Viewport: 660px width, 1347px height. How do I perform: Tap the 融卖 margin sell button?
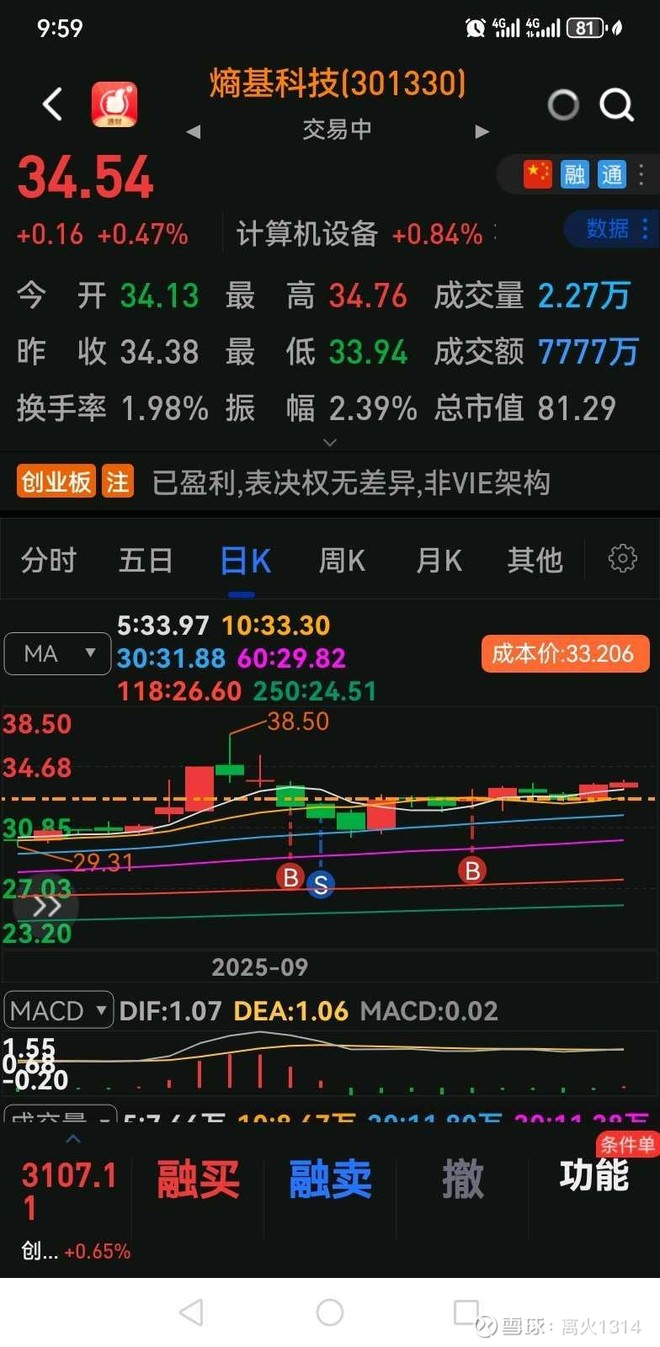tap(330, 1180)
